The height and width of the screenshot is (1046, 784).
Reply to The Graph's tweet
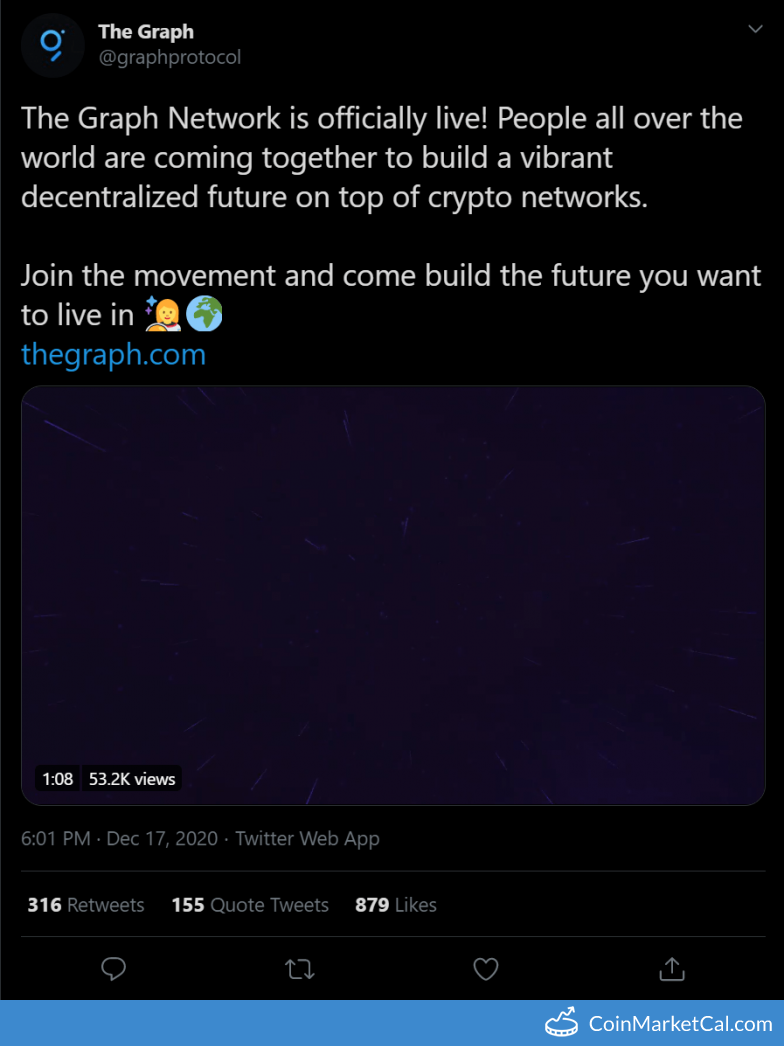click(114, 968)
